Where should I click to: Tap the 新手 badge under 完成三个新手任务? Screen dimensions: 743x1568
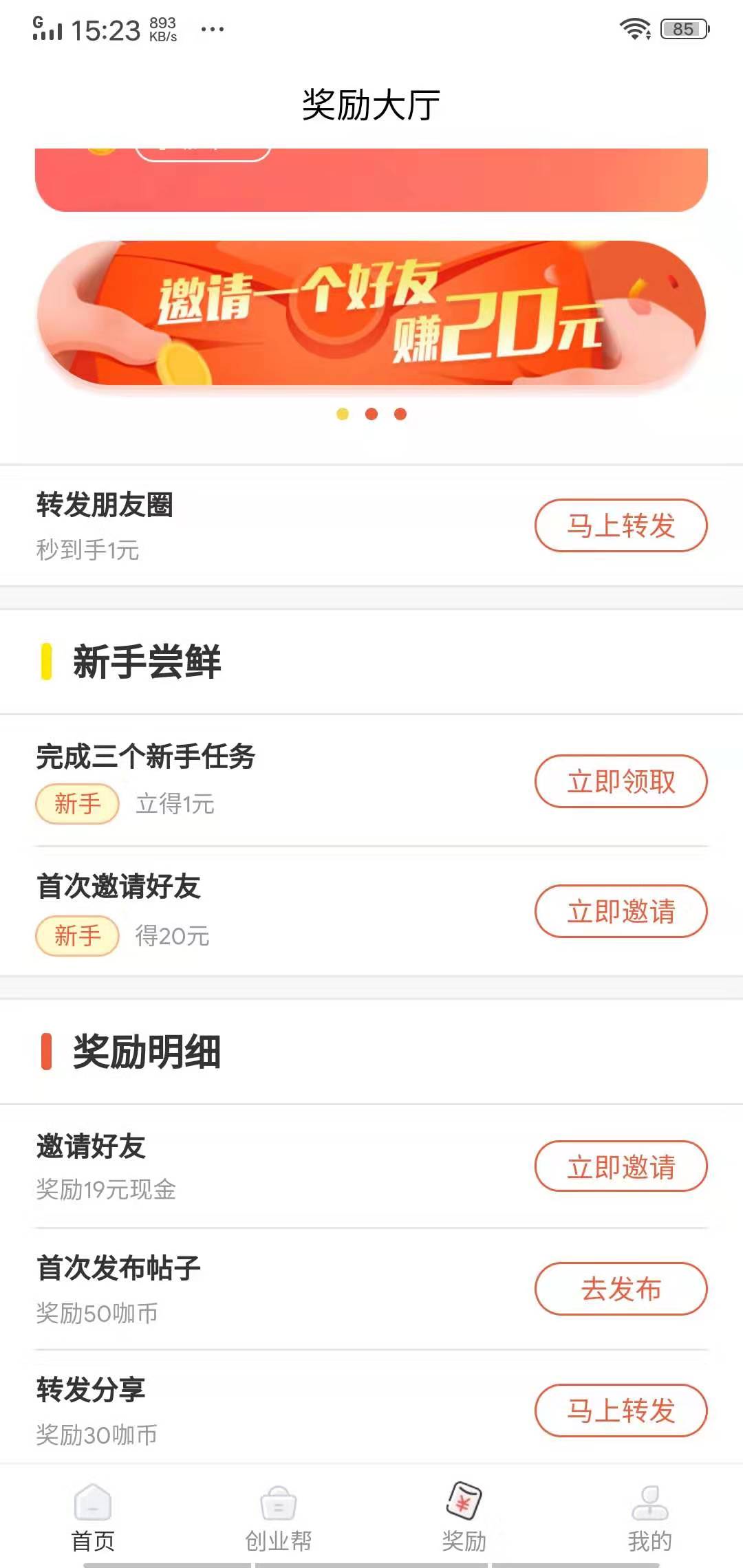pos(77,803)
